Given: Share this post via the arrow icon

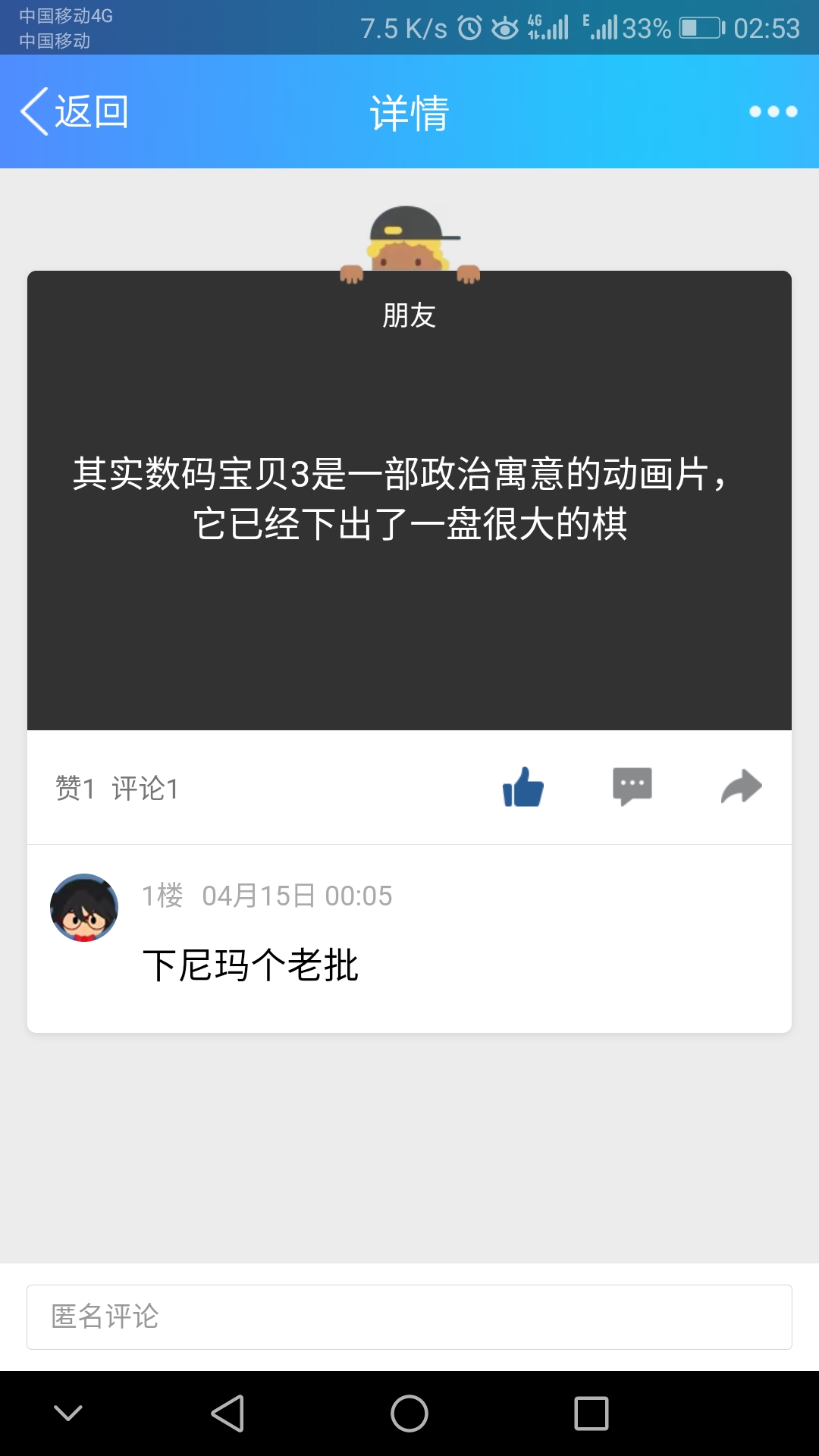Looking at the screenshot, I should tap(741, 786).
